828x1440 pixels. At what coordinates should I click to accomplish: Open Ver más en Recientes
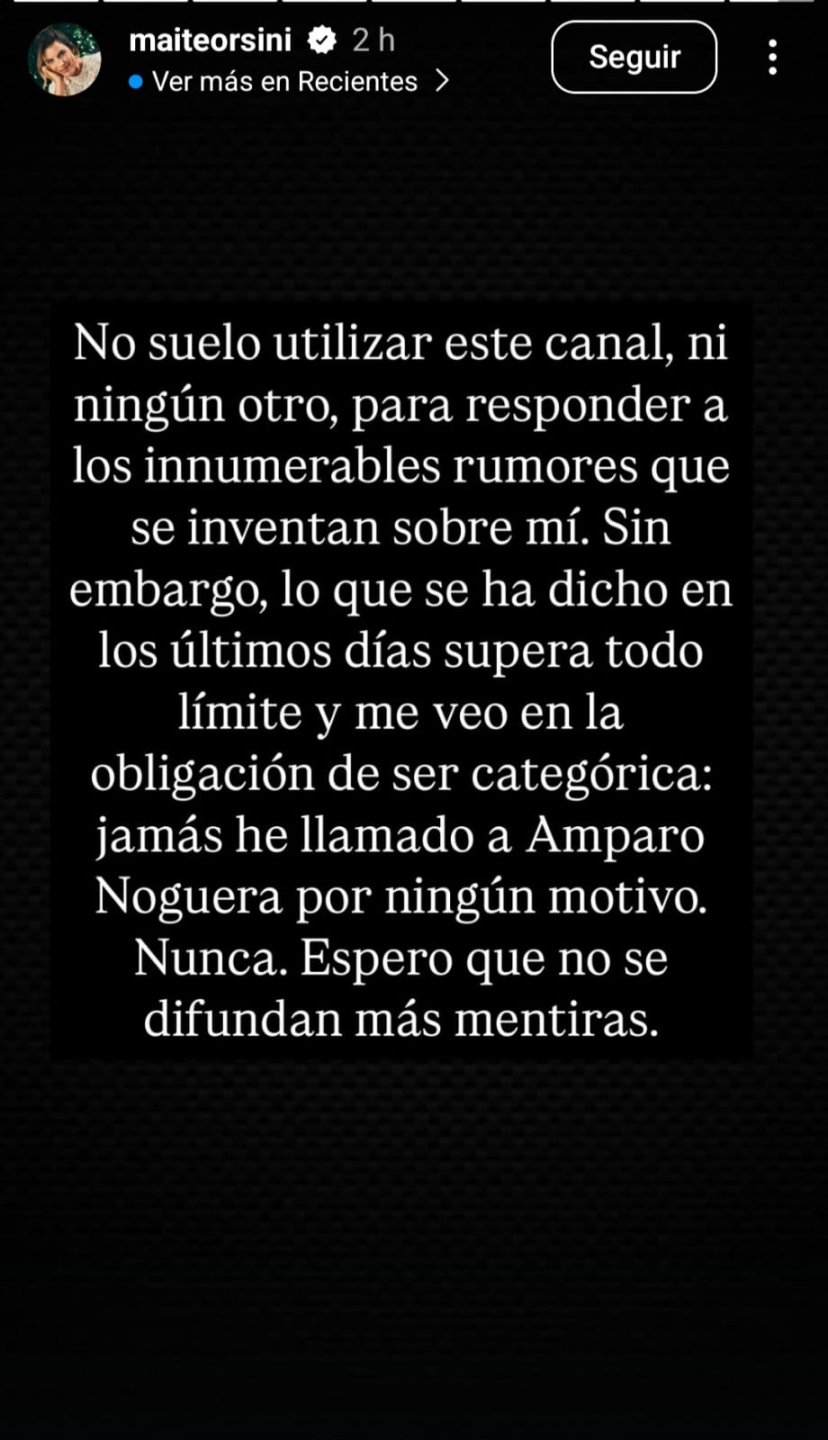click(285, 82)
